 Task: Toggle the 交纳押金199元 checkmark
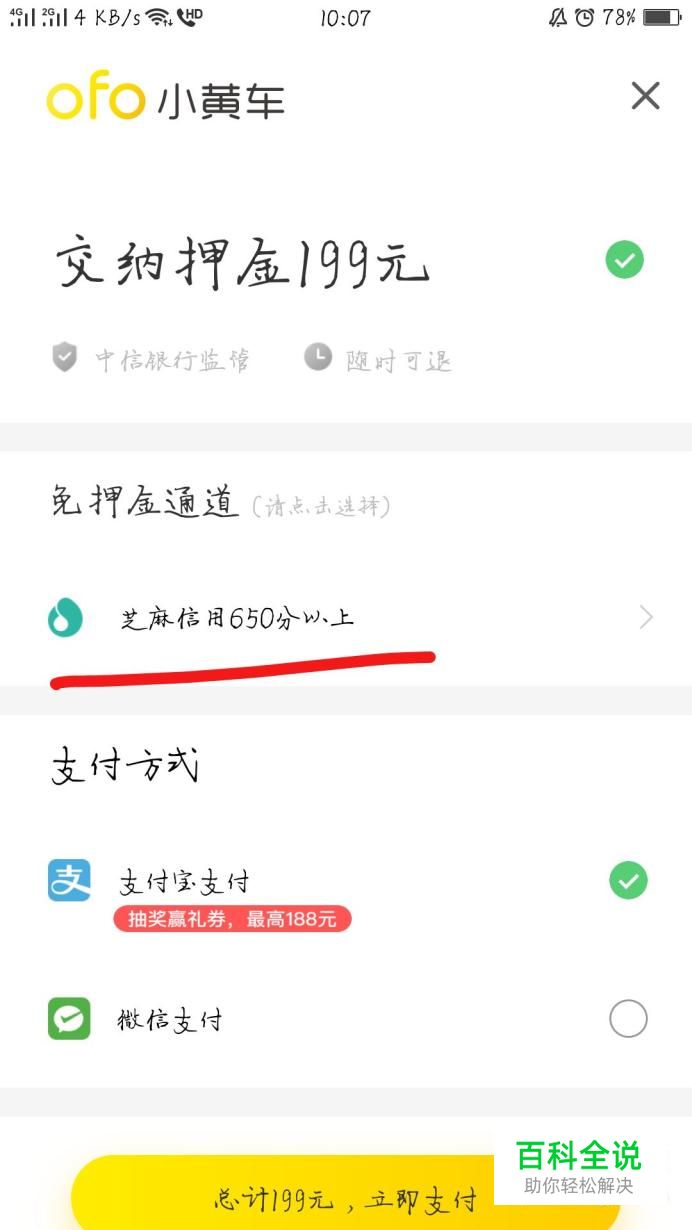(625, 260)
